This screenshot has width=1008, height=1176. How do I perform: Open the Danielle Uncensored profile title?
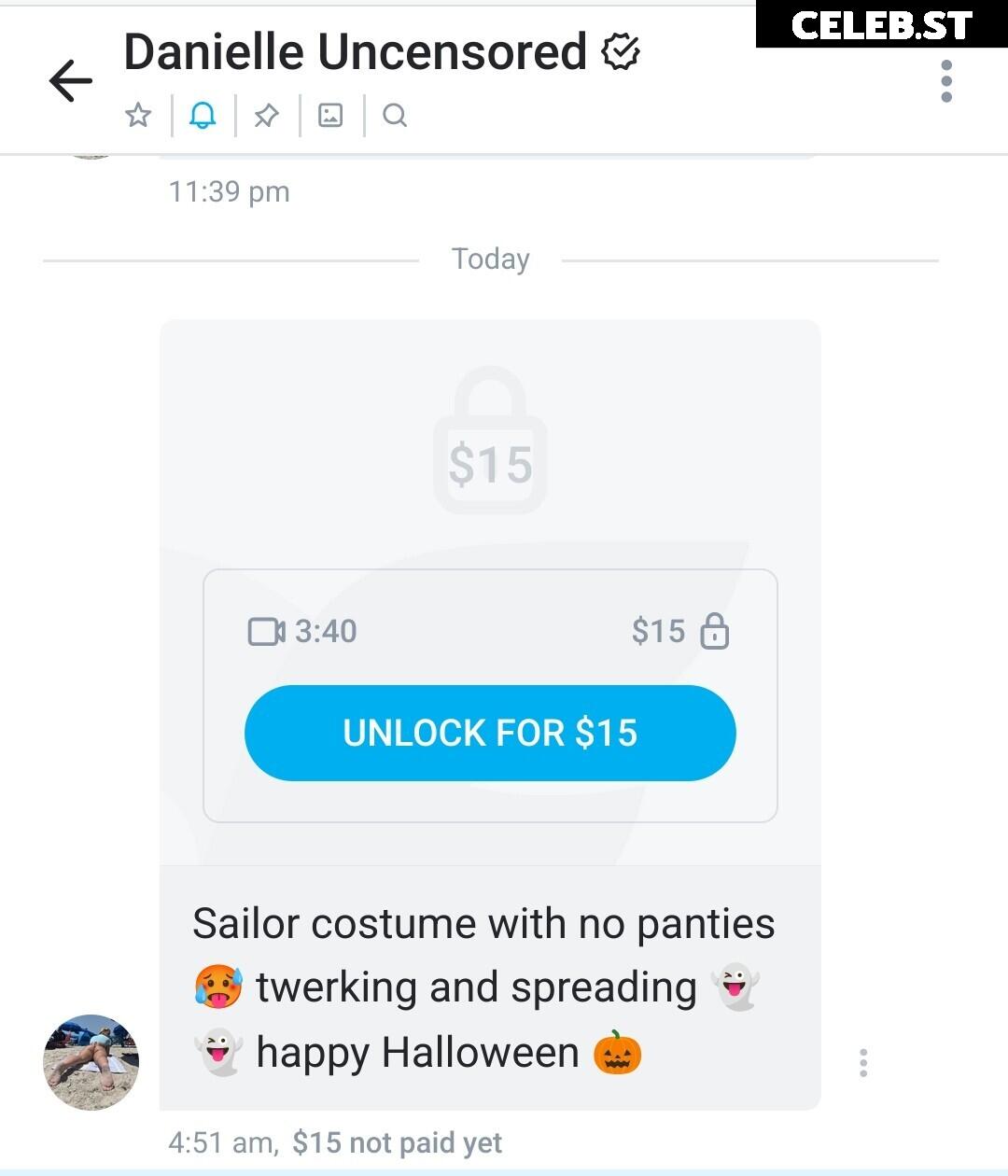(x=355, y=52)
